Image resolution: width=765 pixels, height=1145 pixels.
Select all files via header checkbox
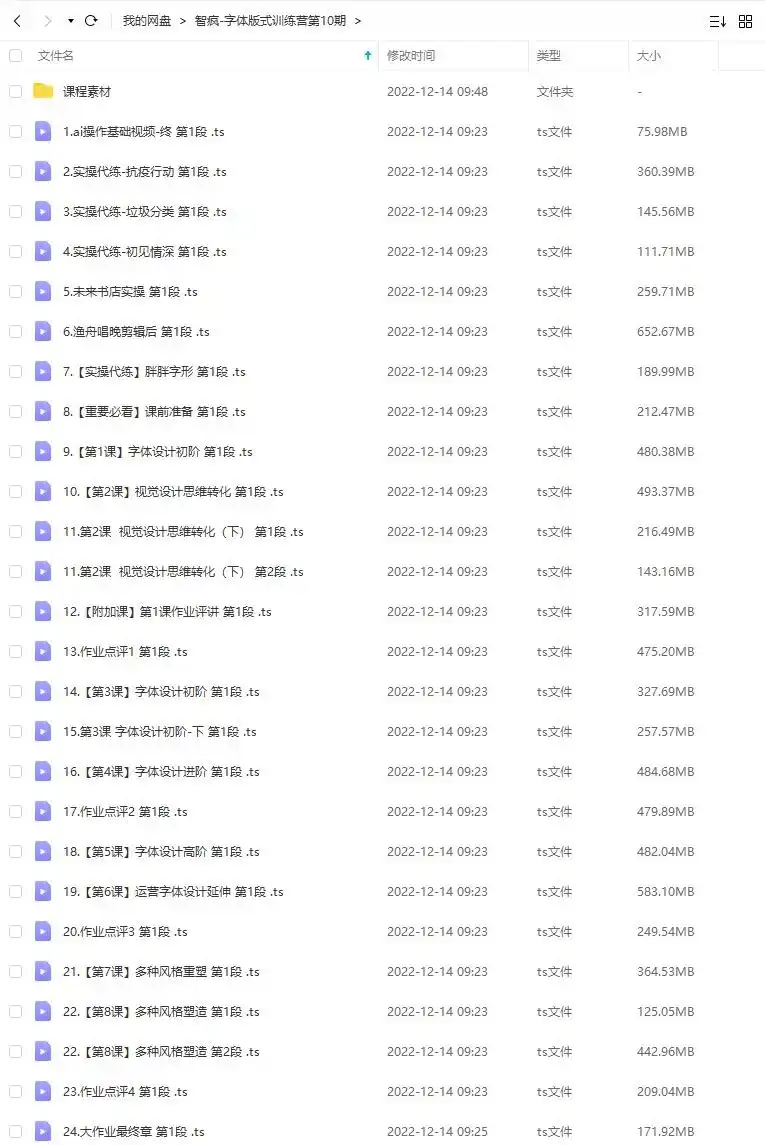(x=14, y=56)
